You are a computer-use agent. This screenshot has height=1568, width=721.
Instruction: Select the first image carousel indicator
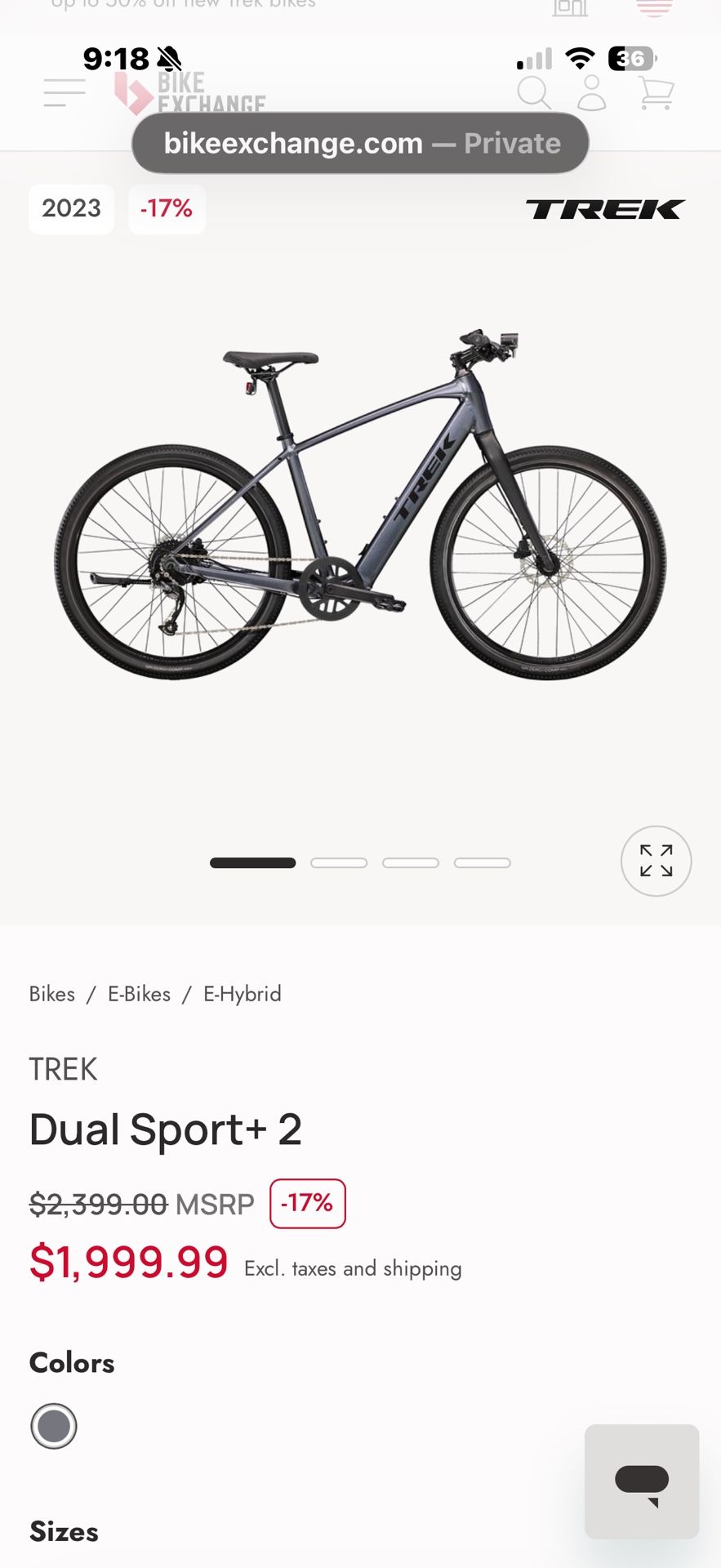252,862
